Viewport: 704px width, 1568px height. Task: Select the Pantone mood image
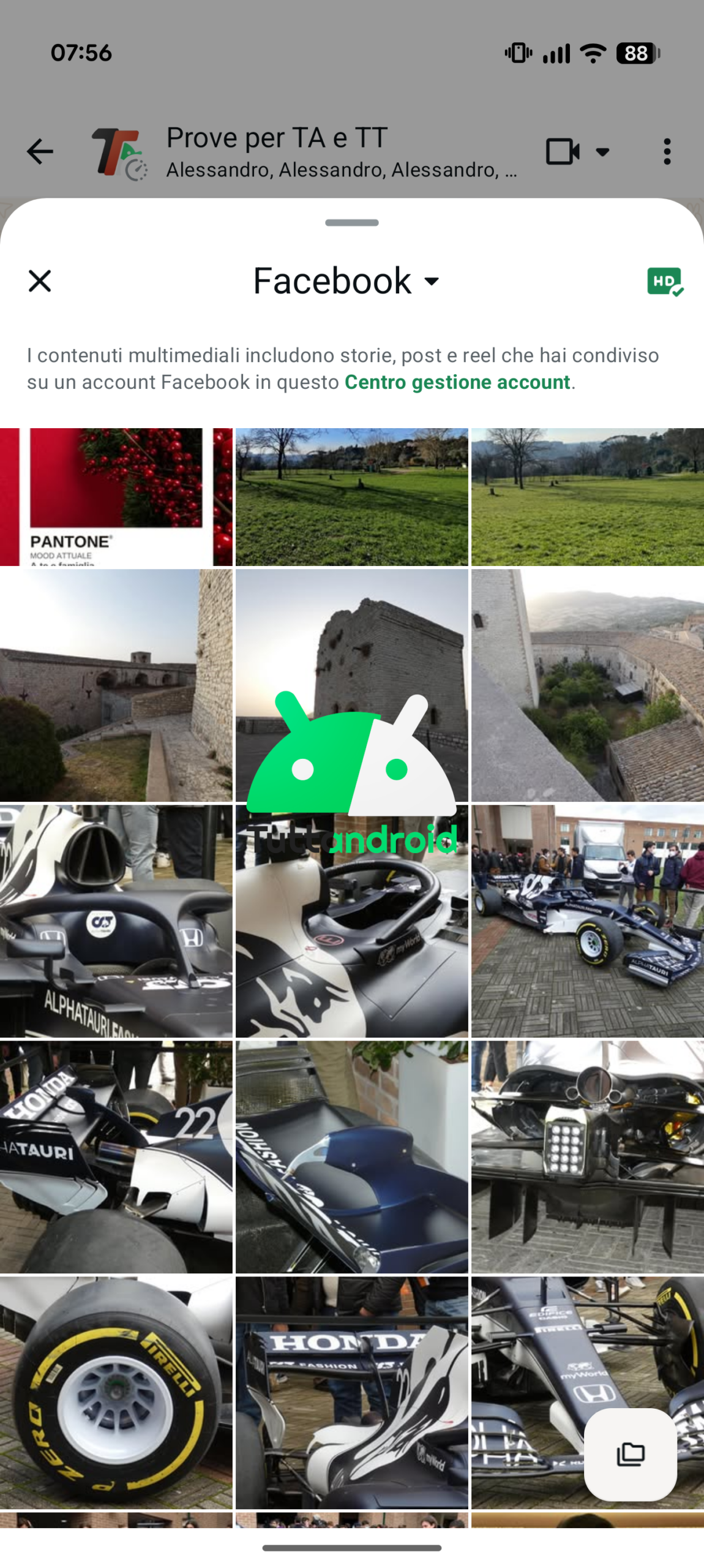click(x=116, y=497)
